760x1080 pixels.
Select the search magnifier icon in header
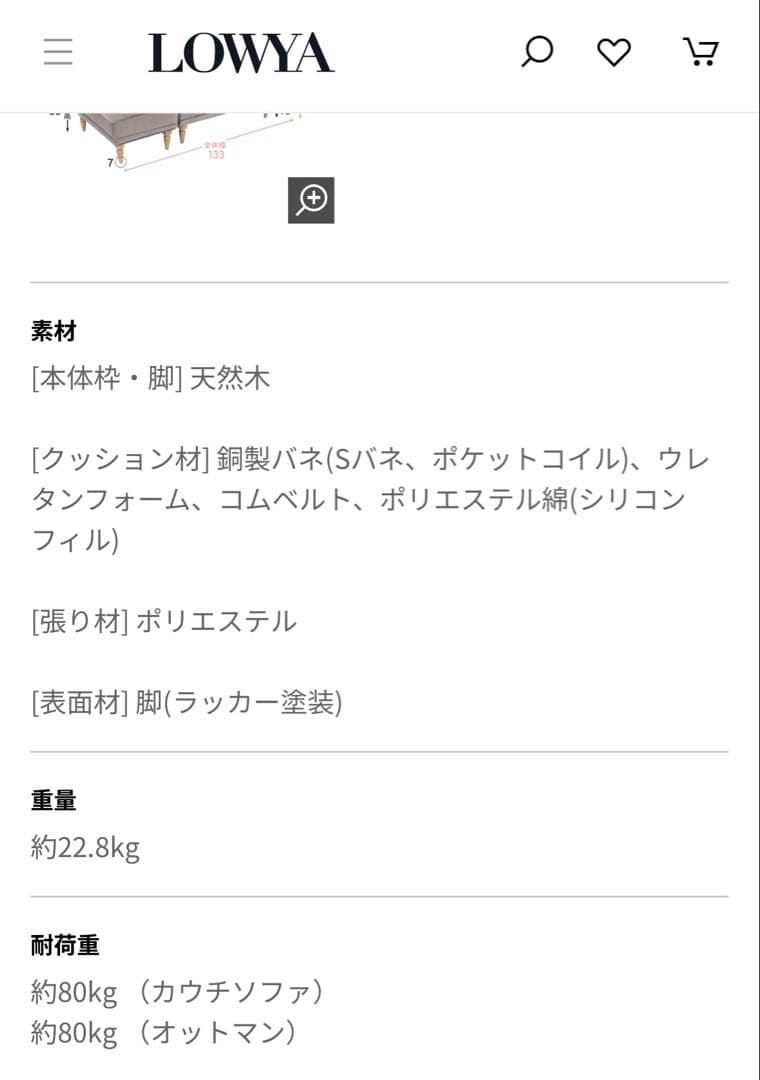(x=536, y=52)
